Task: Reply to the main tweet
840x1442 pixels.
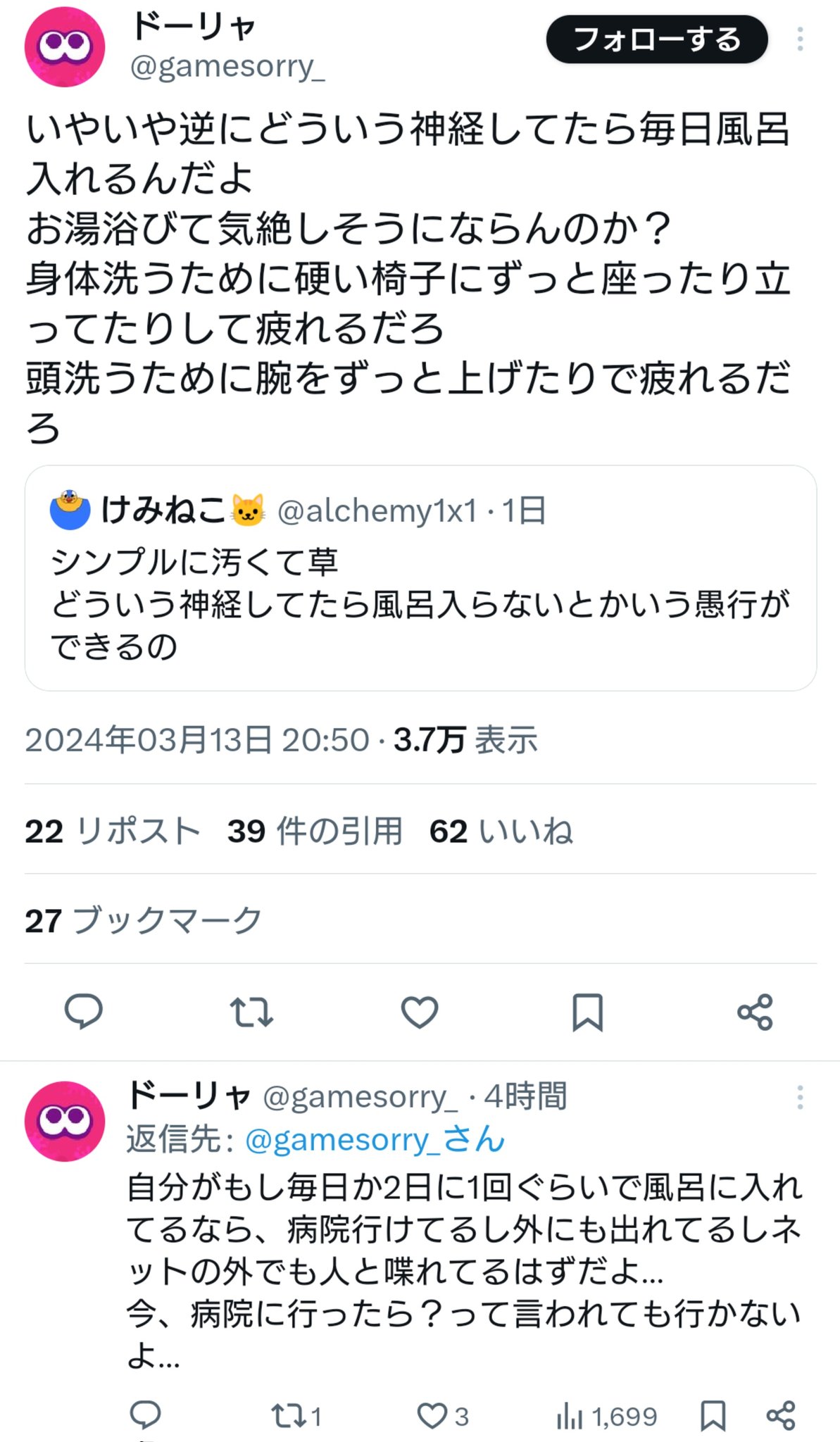Action: (x=84, y=1012)
